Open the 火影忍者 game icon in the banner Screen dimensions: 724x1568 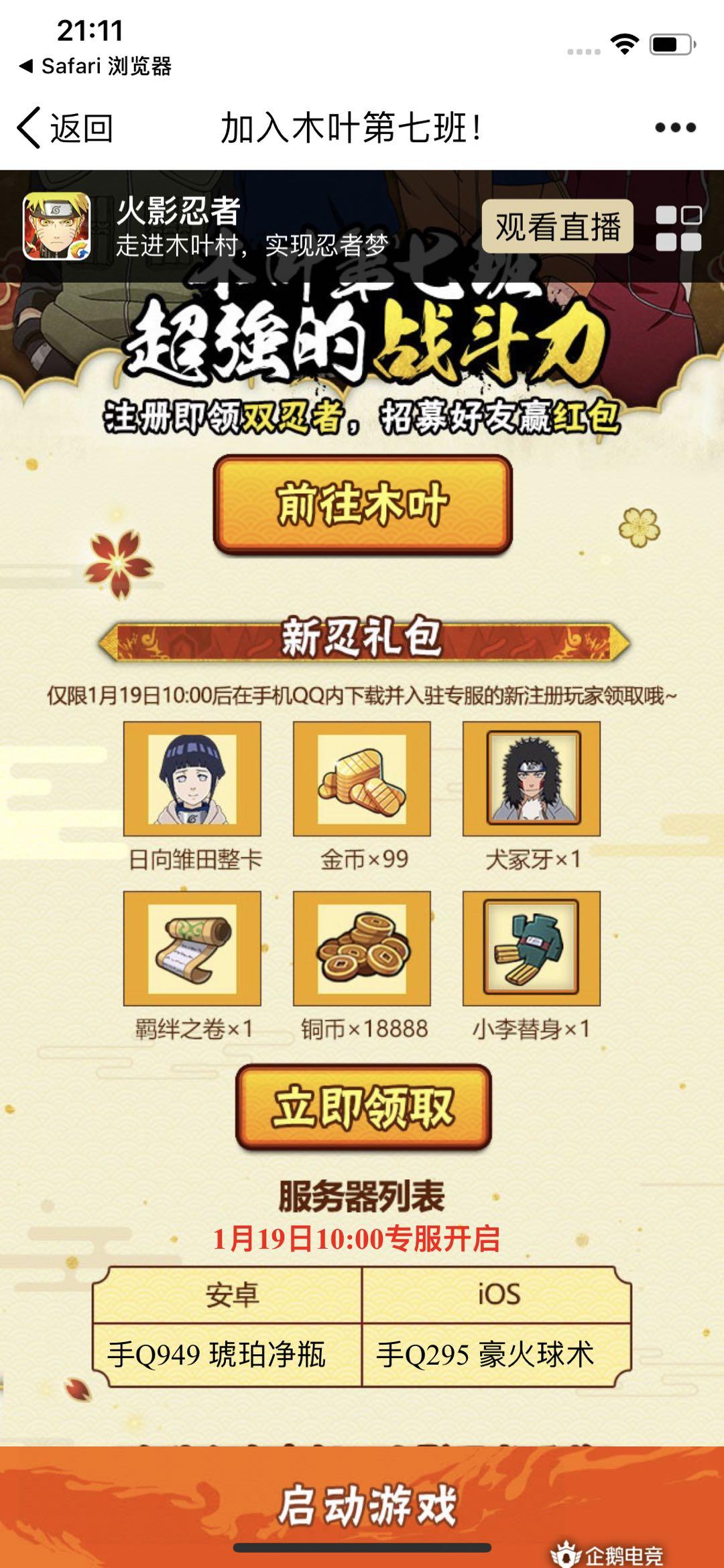57,227
